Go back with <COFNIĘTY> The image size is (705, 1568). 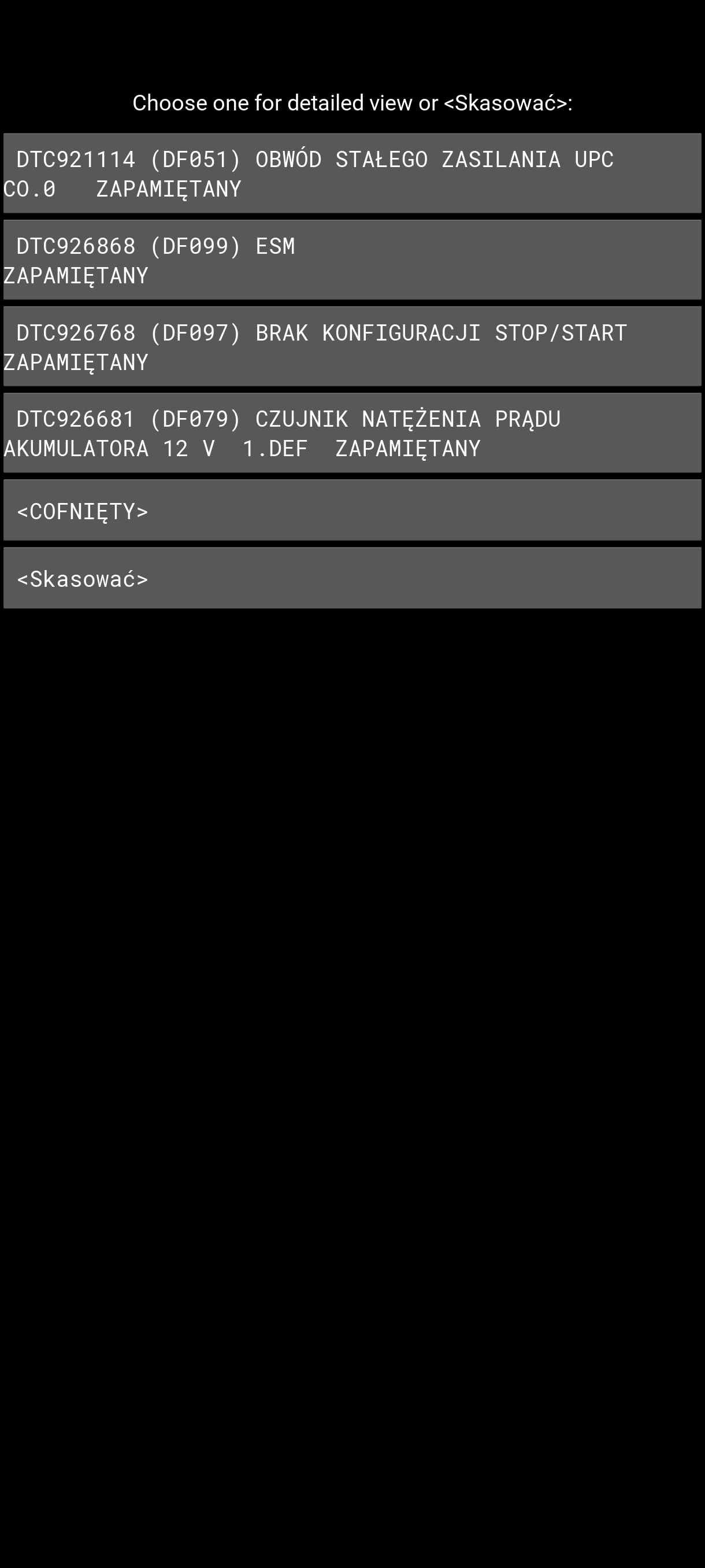pyautogui.click(x=352, y=510)
